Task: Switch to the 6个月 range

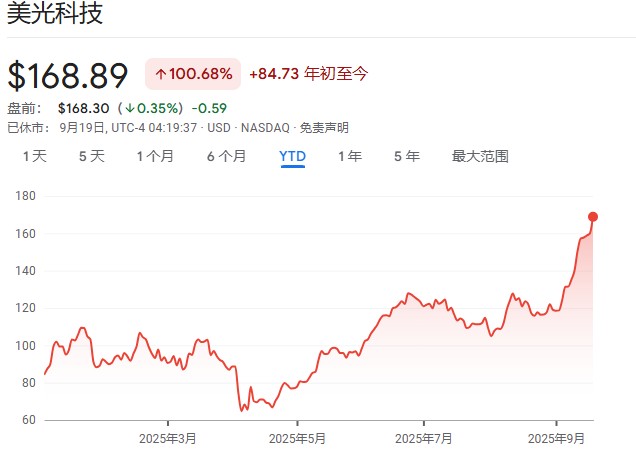Action: [226, 156]
